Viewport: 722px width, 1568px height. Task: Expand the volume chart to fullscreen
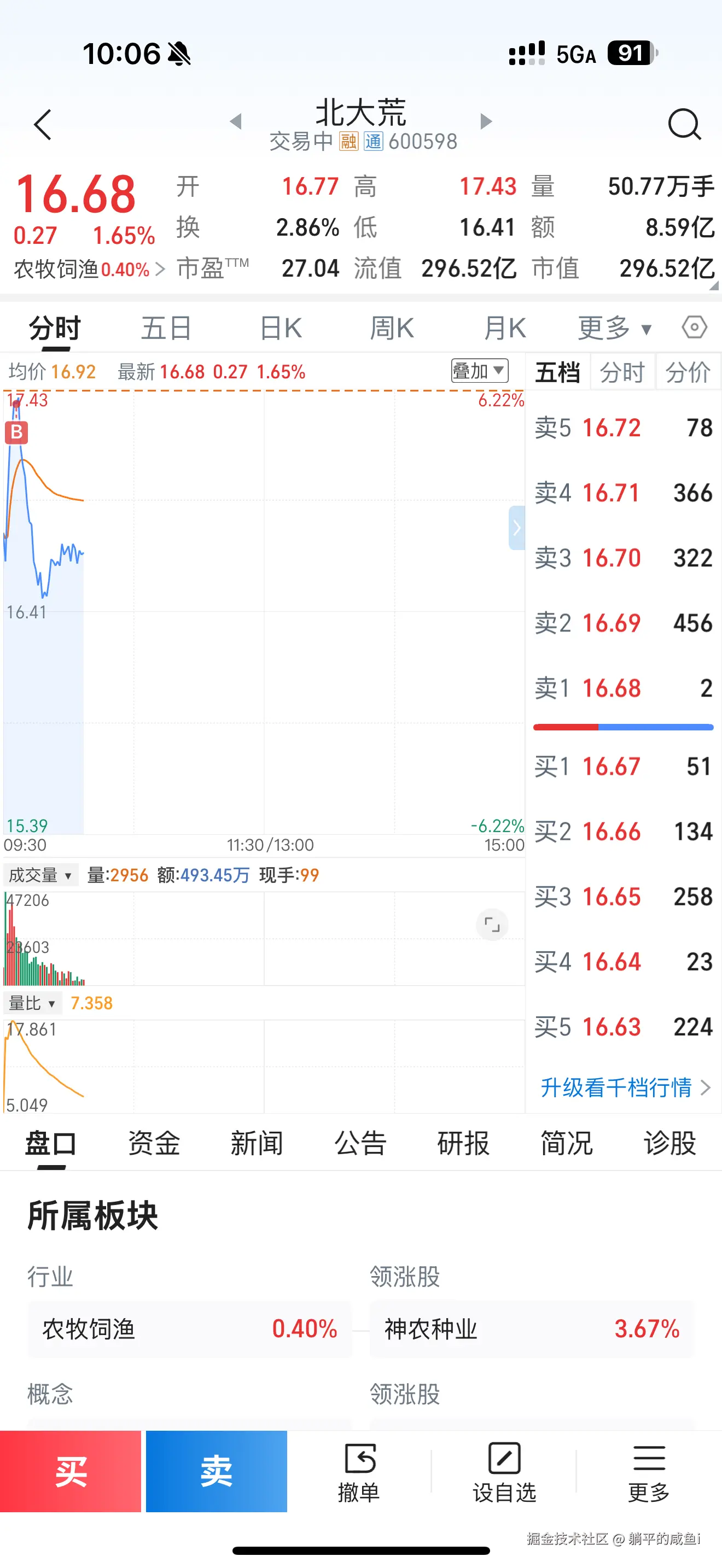click(492, 925)
